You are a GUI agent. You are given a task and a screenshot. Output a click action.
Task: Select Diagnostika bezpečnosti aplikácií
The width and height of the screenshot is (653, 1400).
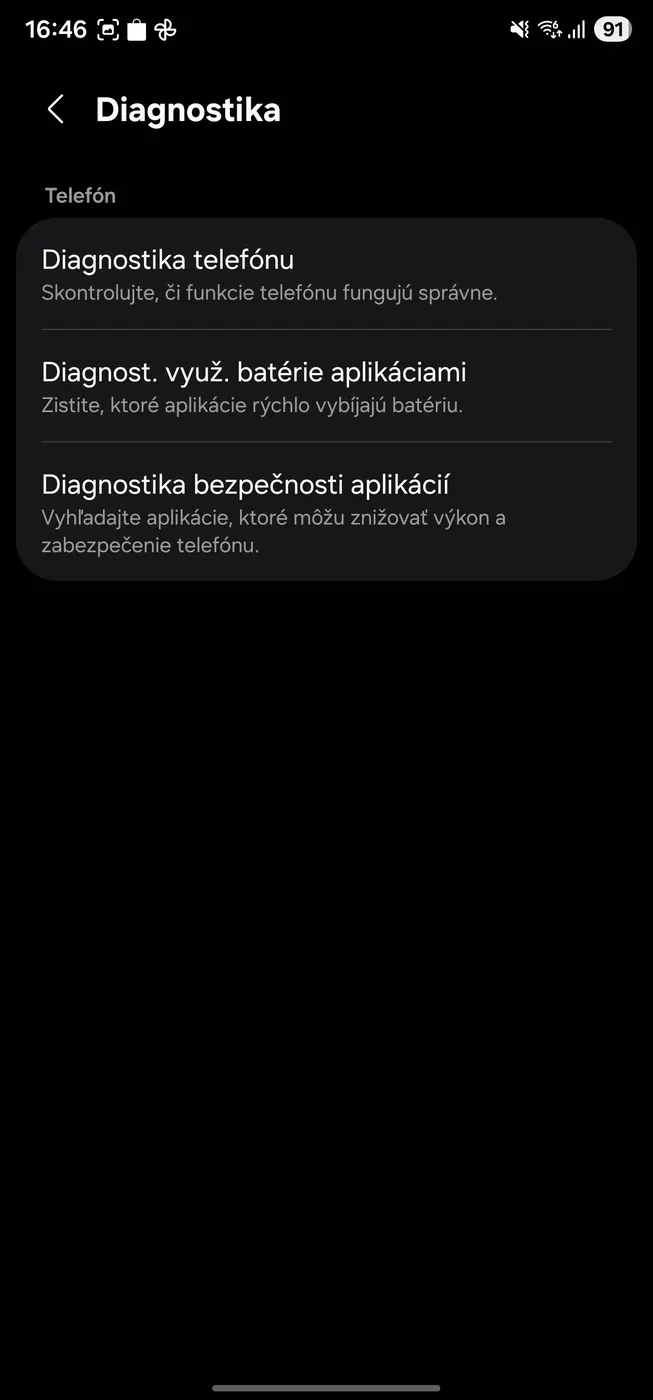pyautogui.click(x=326, y=512)
